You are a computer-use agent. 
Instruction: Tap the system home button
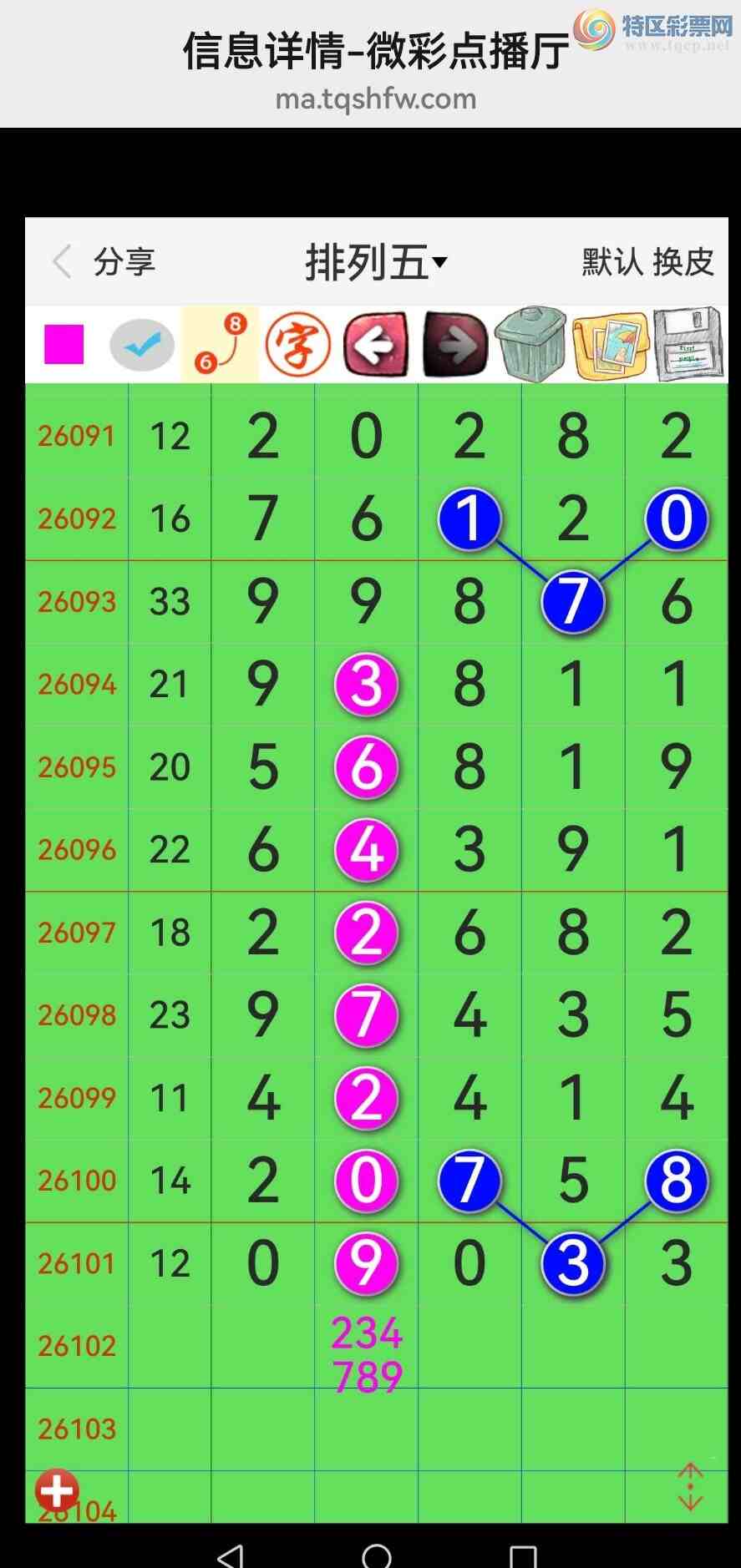pos(377,1555)
